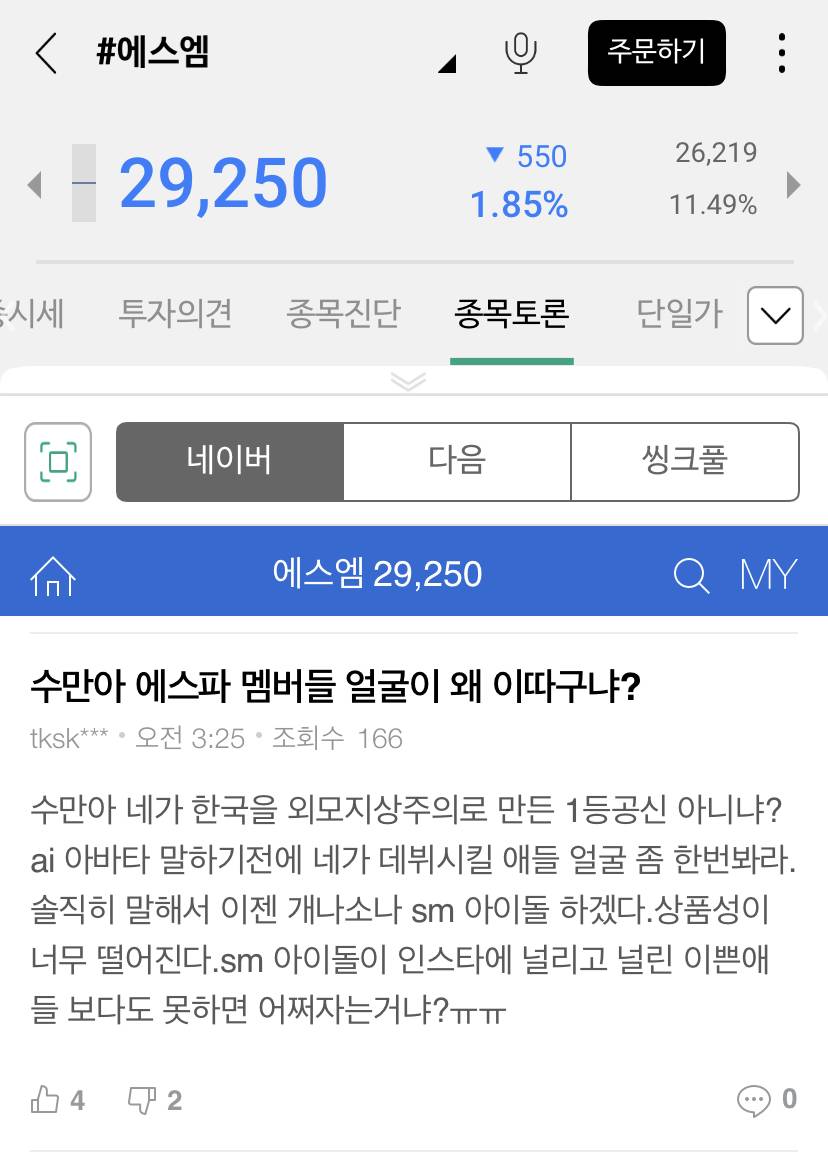Viewport: 828px width, 1152px height.
Task: Like the post with thumbs up
Action: 46,1101
